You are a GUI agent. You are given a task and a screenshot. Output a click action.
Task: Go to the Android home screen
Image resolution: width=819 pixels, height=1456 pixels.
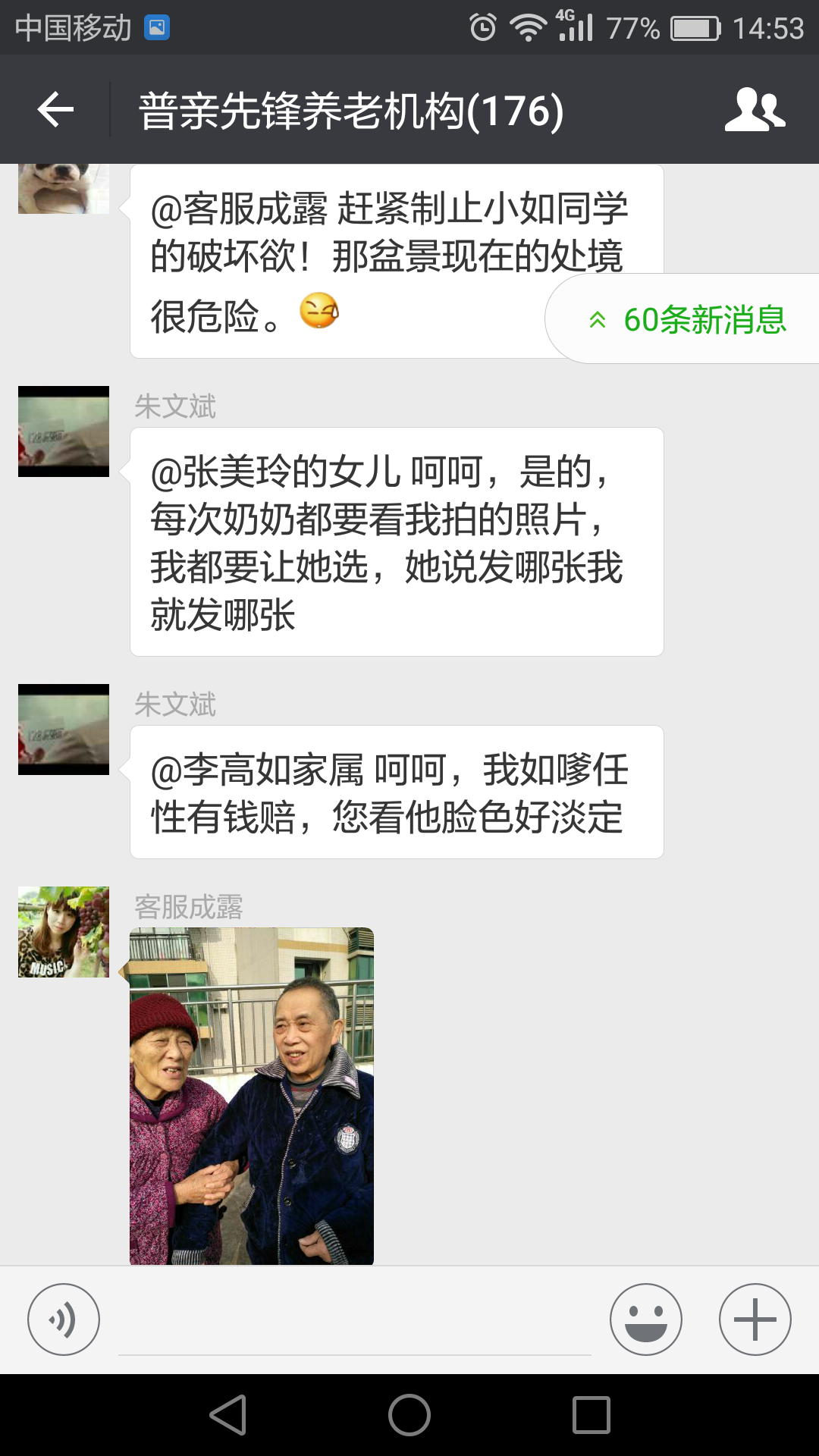click(x=409, y=1415)
